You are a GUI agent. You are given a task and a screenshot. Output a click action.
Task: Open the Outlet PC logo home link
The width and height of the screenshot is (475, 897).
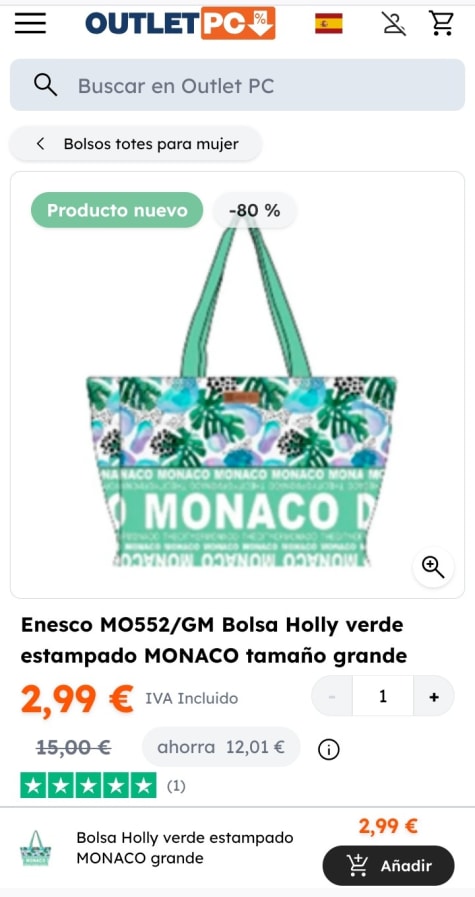point(180,23)
